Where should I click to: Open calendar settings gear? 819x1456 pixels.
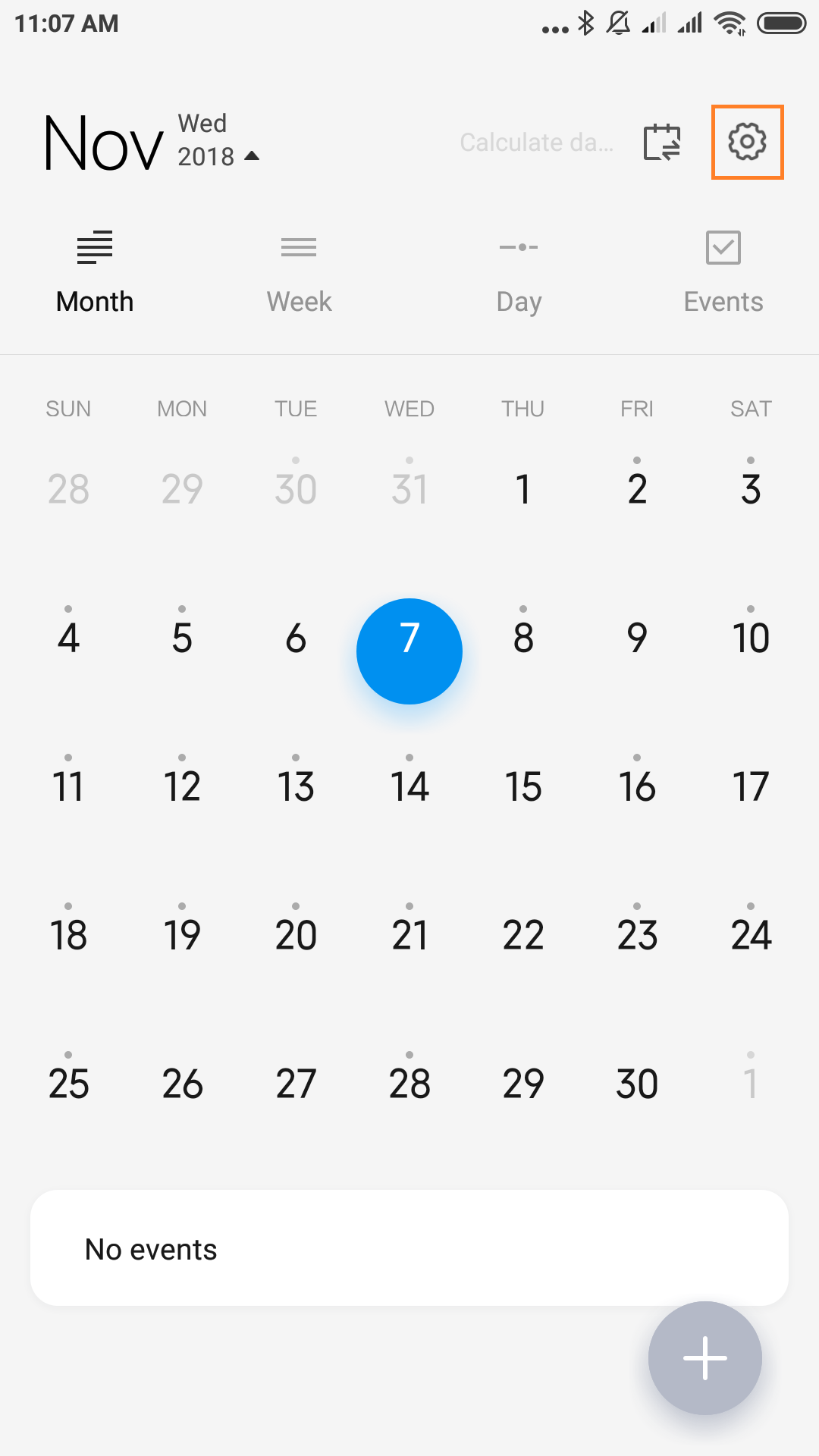tap(747, 142)
